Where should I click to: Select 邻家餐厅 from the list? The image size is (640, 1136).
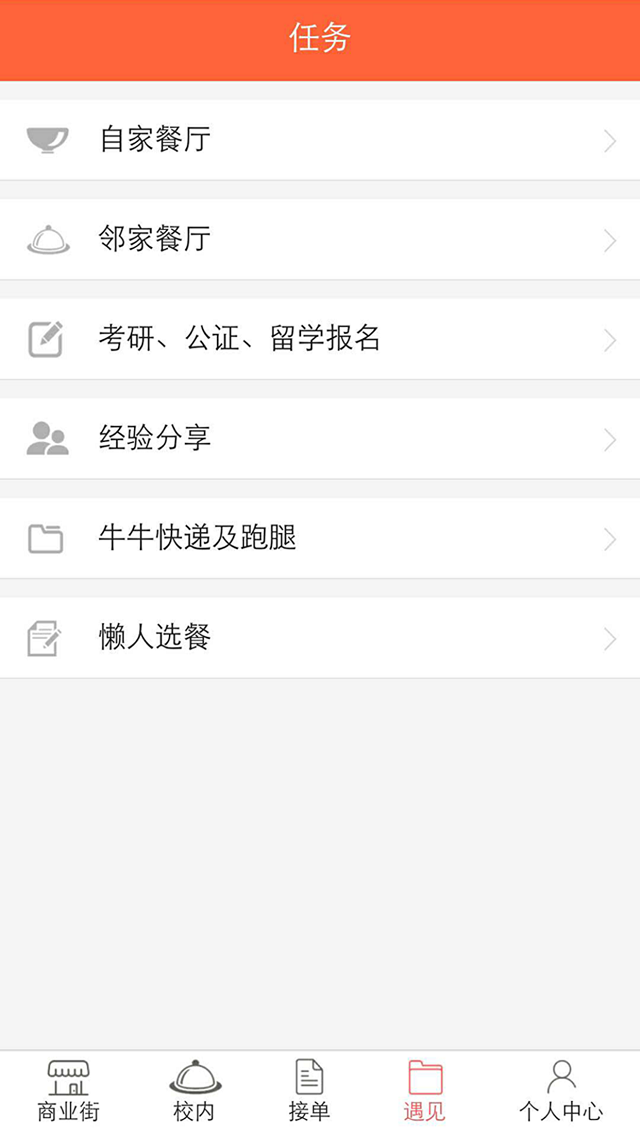(320, 240)
